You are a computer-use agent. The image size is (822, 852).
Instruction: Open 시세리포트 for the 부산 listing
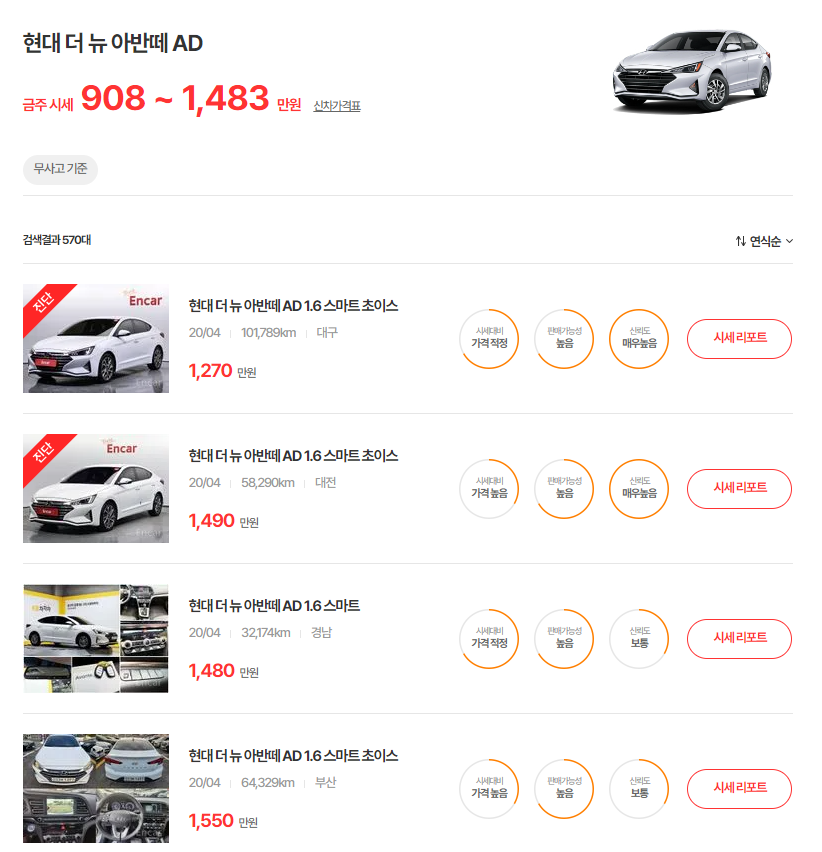[739, 788]
